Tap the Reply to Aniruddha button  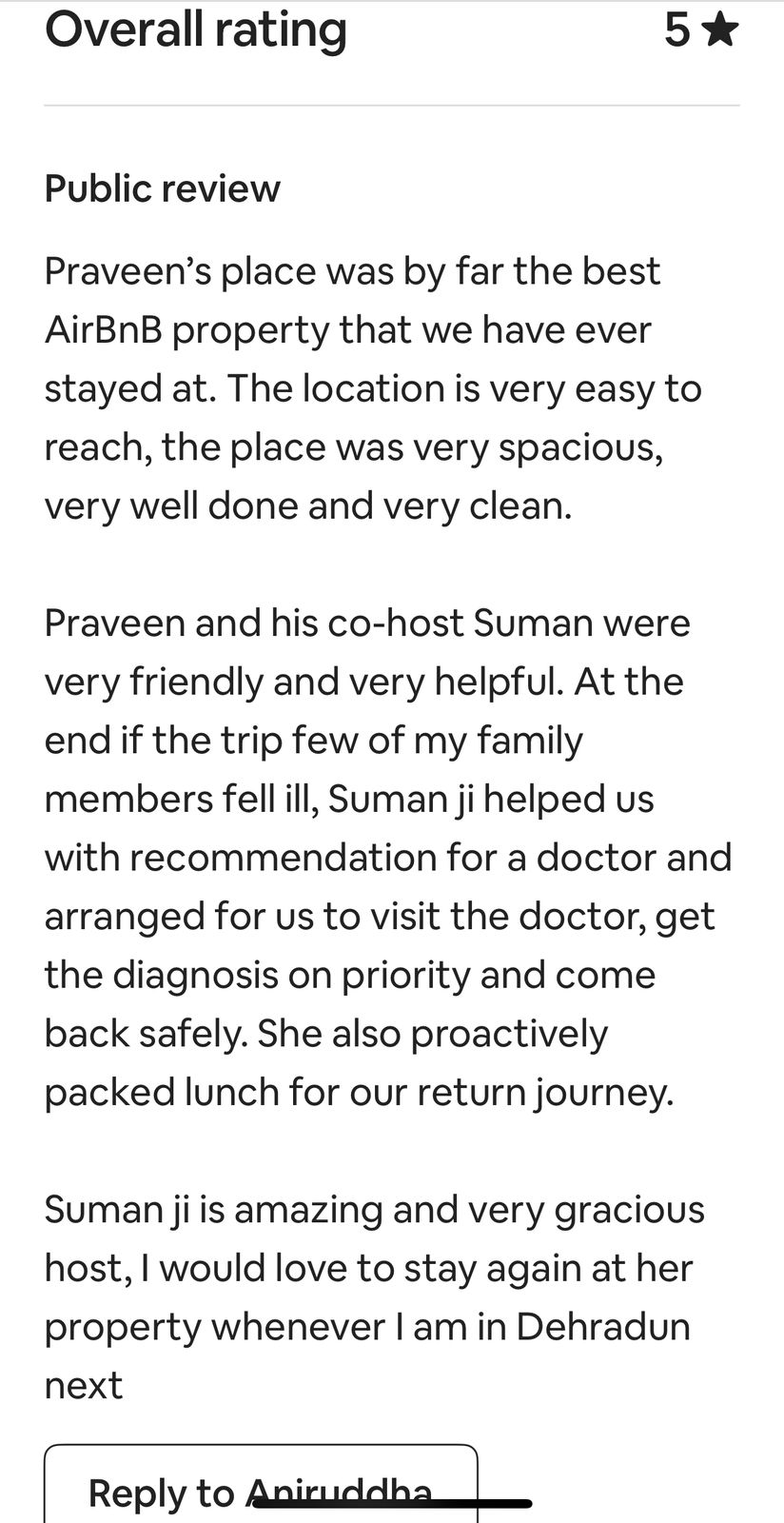261,1485
